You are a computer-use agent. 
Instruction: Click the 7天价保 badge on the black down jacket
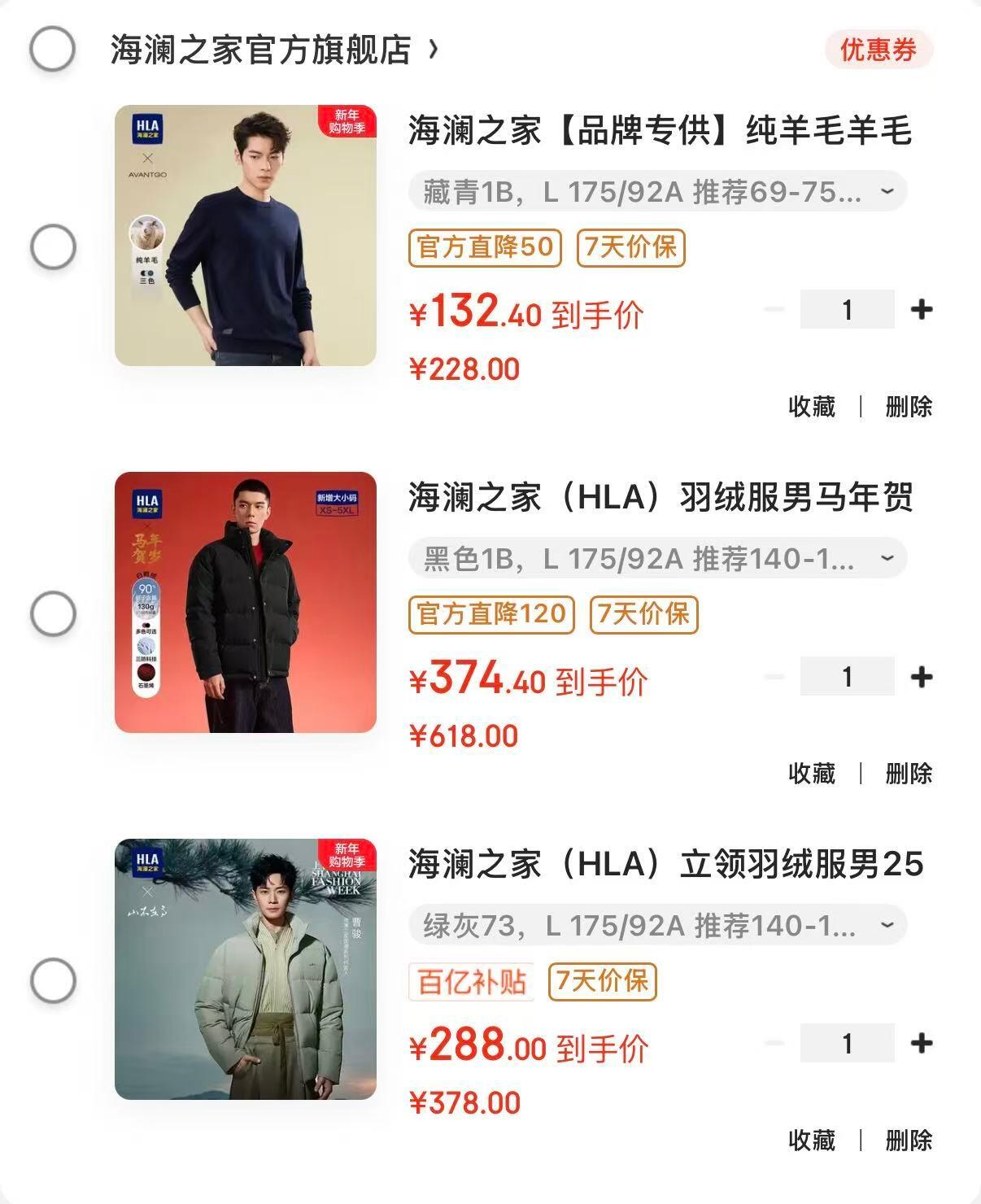(643, 617)
